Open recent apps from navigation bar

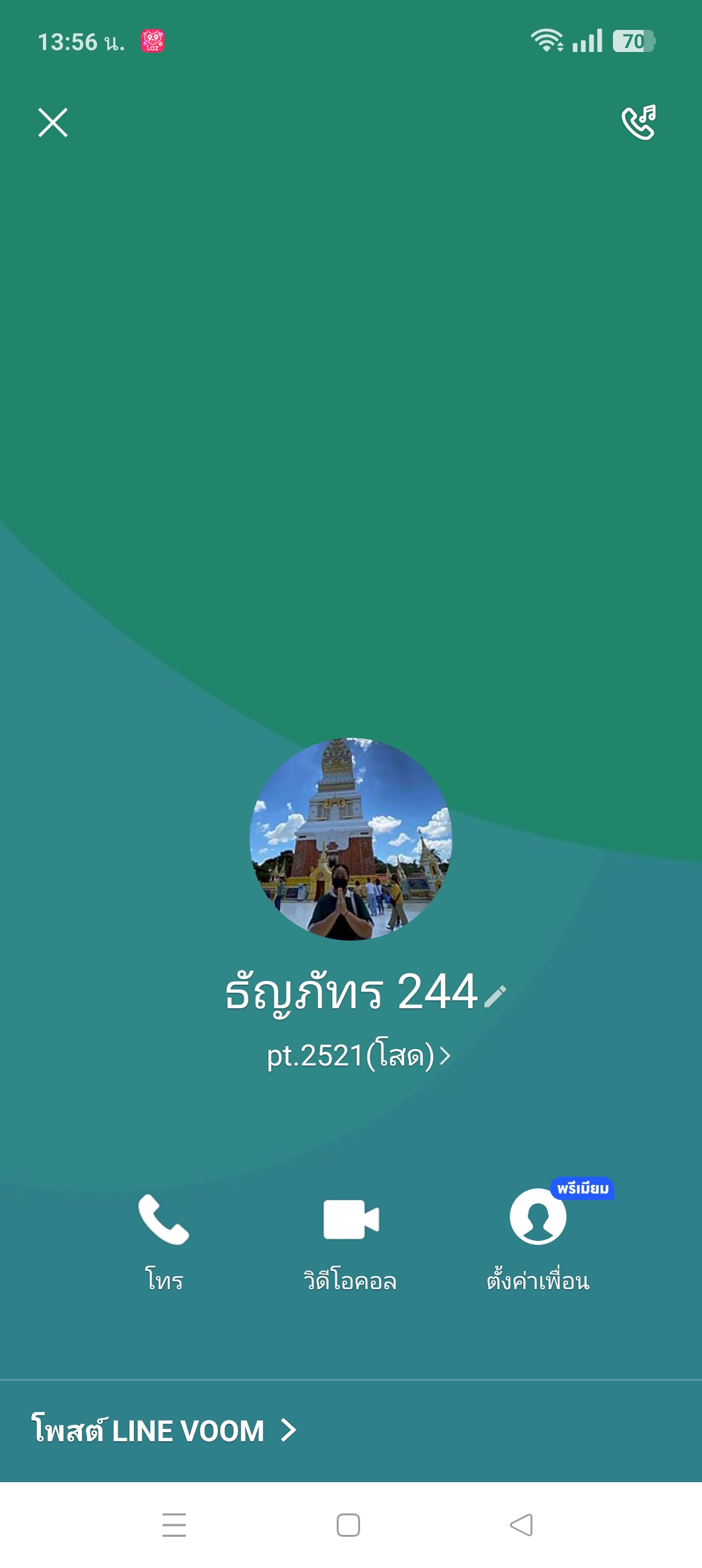pos(174,1524)
